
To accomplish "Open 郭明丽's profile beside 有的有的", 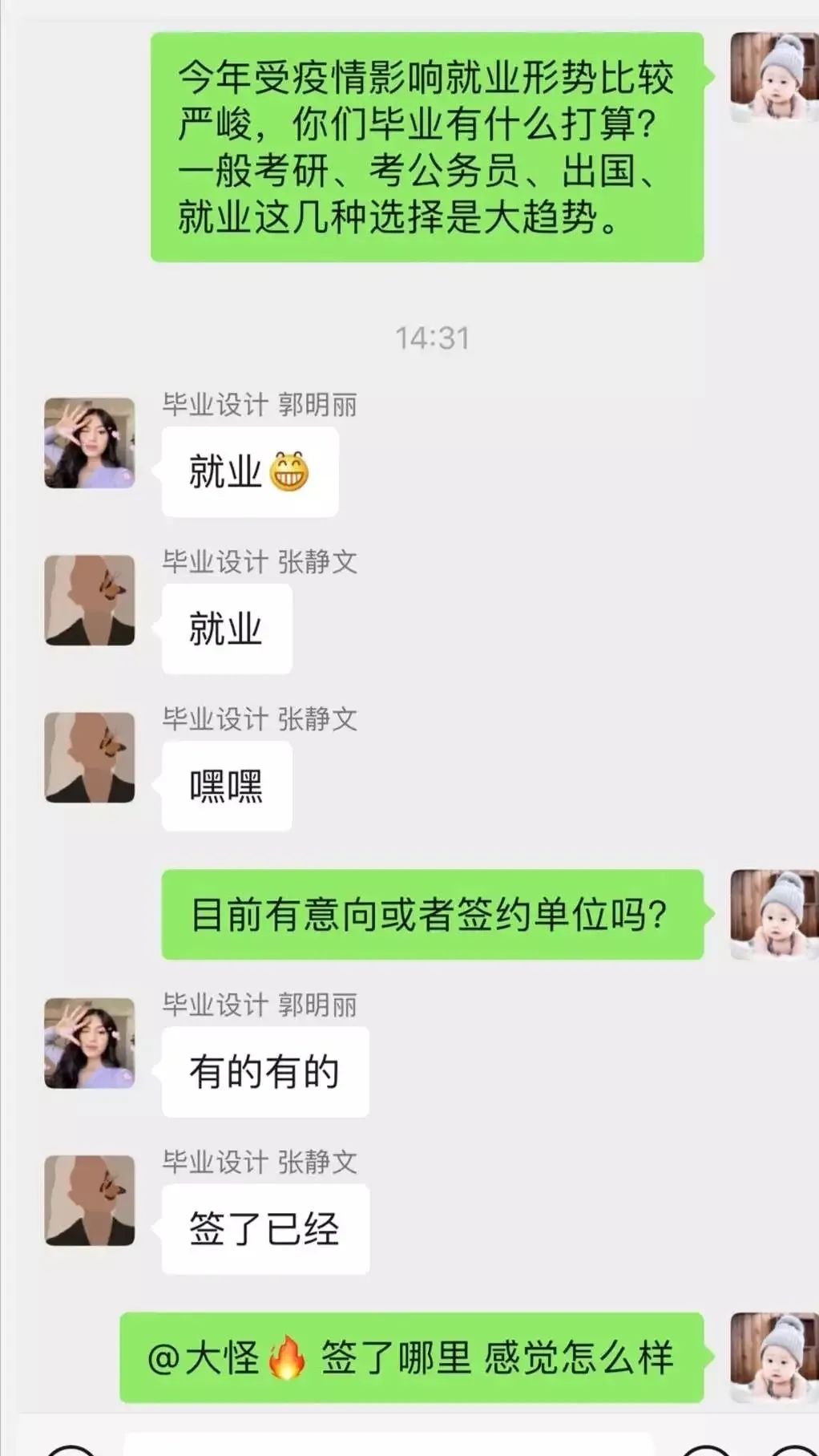I will (89, 1043).
